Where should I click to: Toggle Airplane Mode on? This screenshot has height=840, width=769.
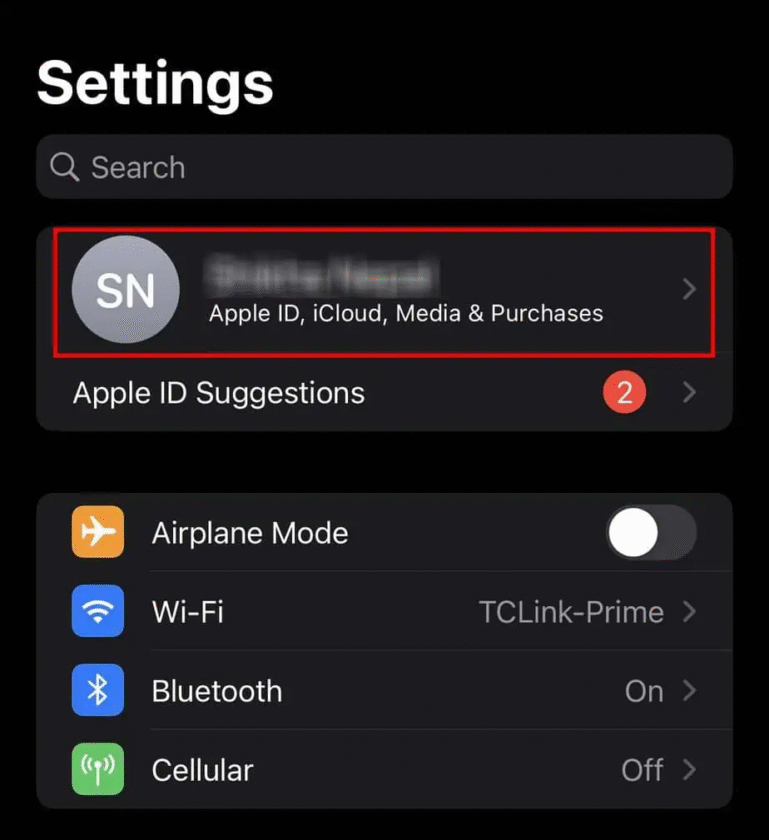650,533
